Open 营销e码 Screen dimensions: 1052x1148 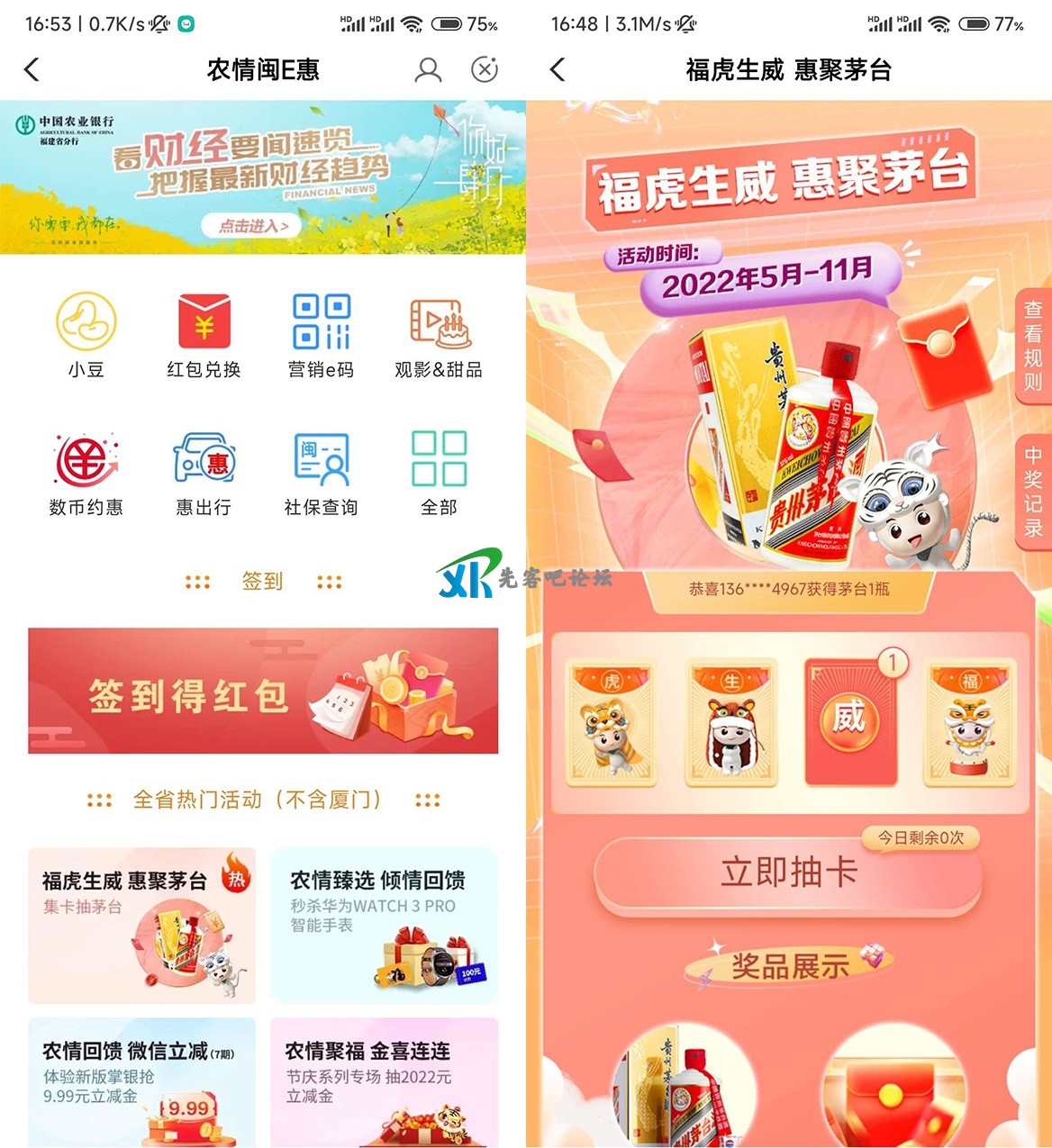(x=322, y=335)
